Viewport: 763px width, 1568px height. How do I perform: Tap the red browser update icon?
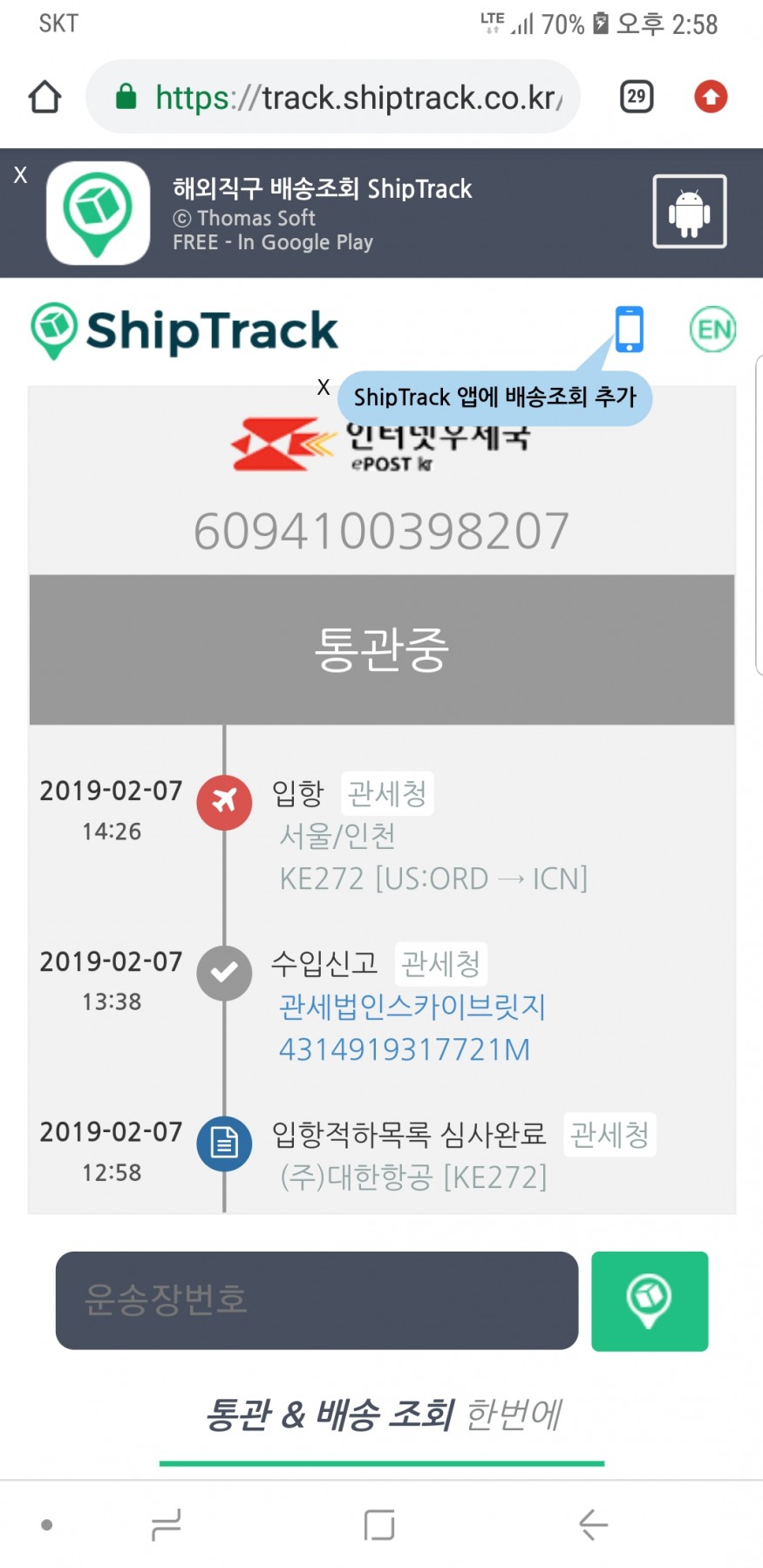point(711,97)
